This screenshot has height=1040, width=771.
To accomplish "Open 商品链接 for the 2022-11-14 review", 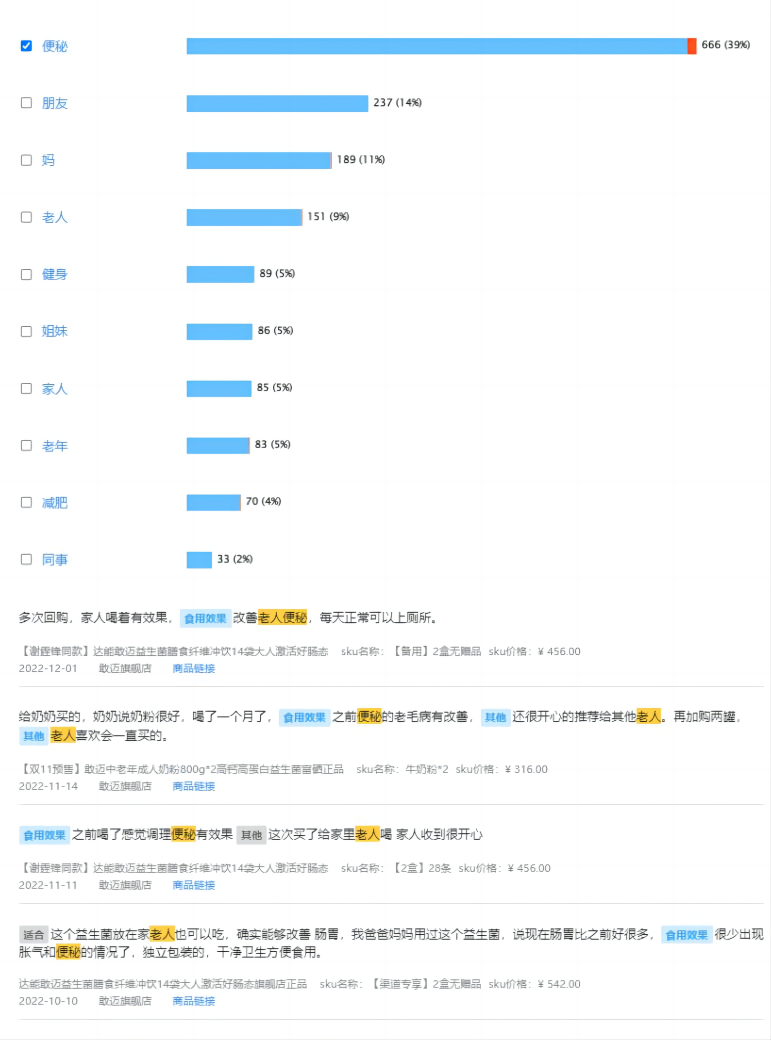I will 193,786.
